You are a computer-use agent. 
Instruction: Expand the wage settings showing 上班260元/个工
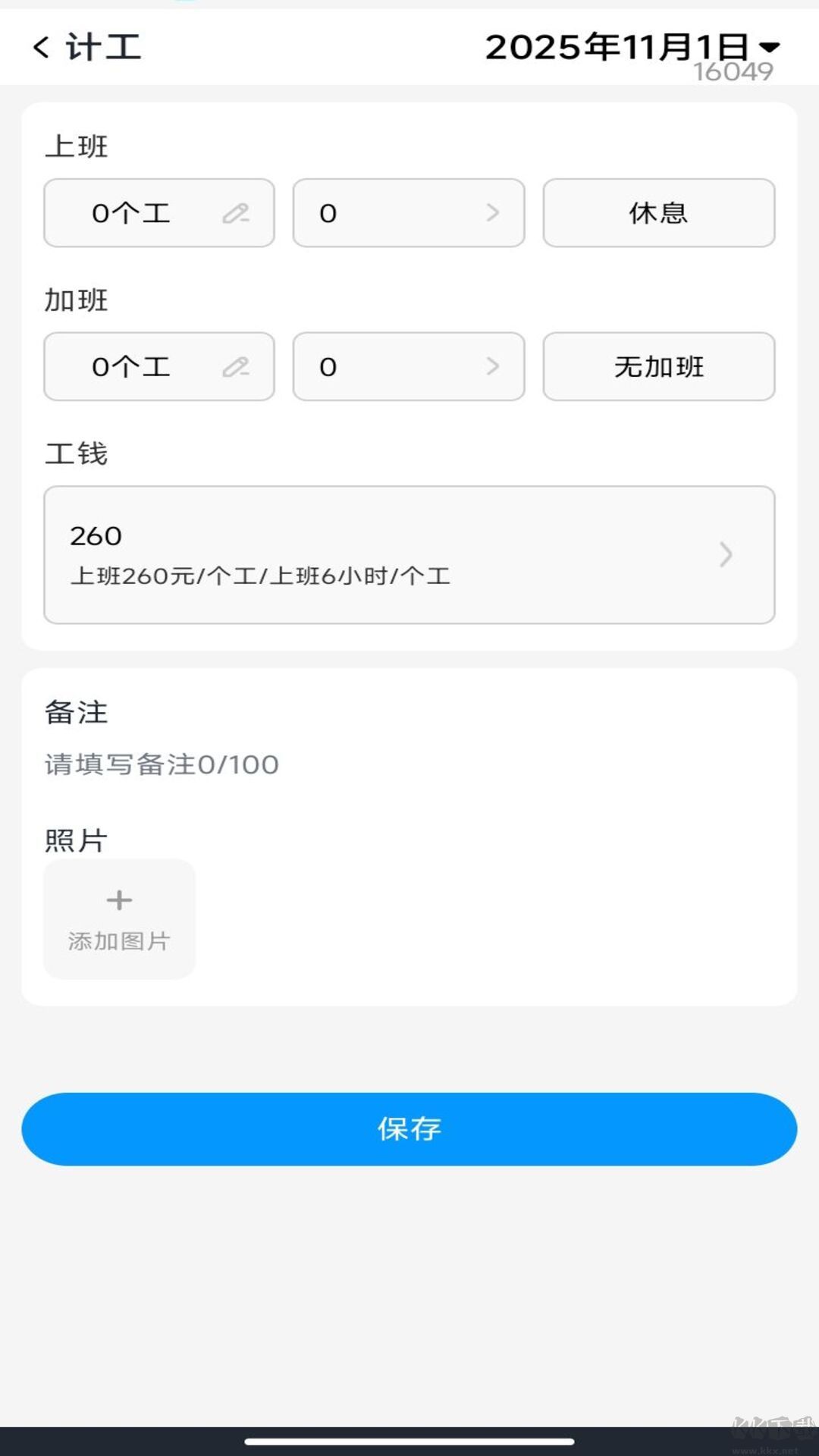point(409,555)
